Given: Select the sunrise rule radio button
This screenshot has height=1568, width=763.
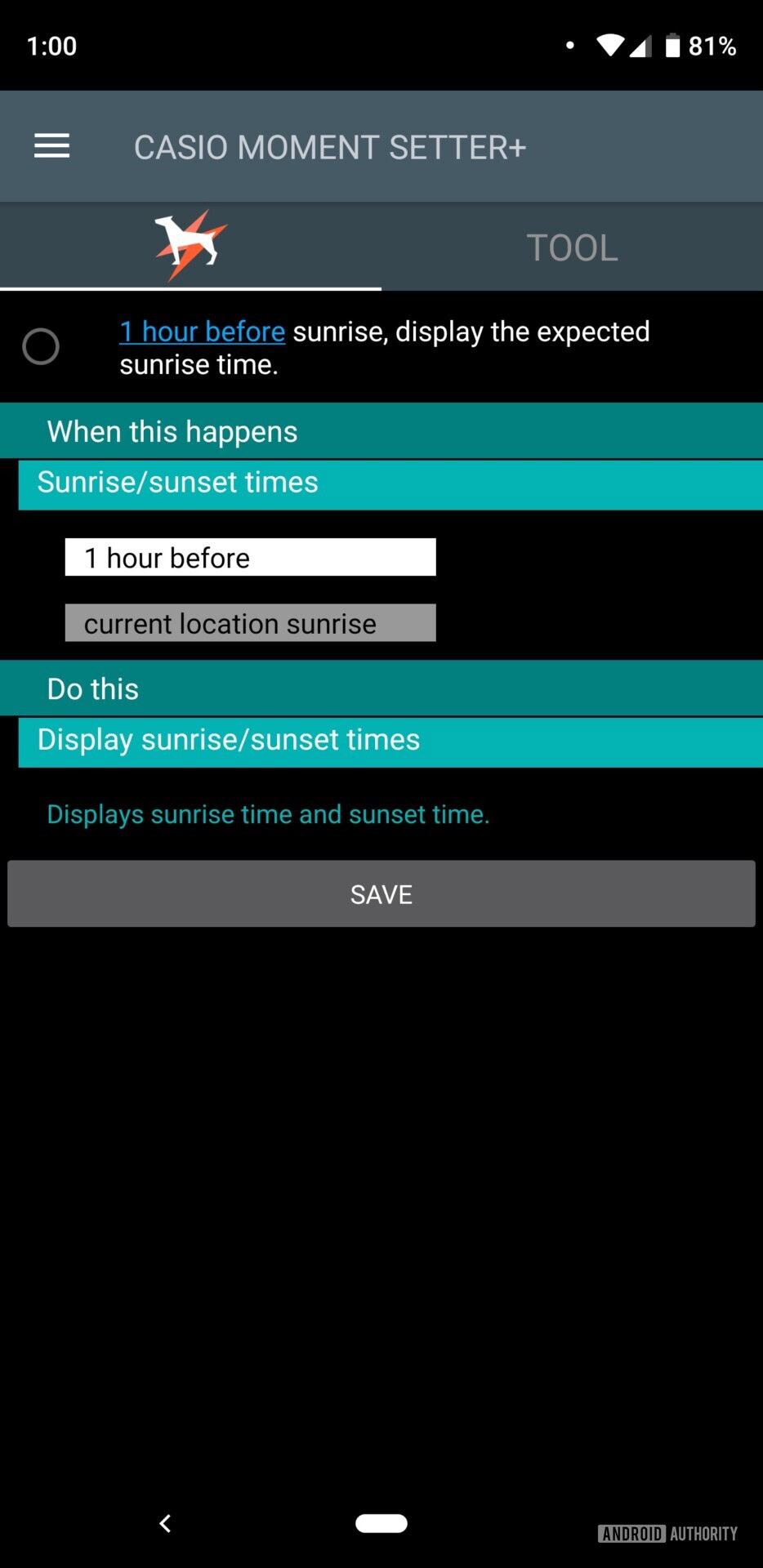Looking at the screenshot, I should click(41, 347).
